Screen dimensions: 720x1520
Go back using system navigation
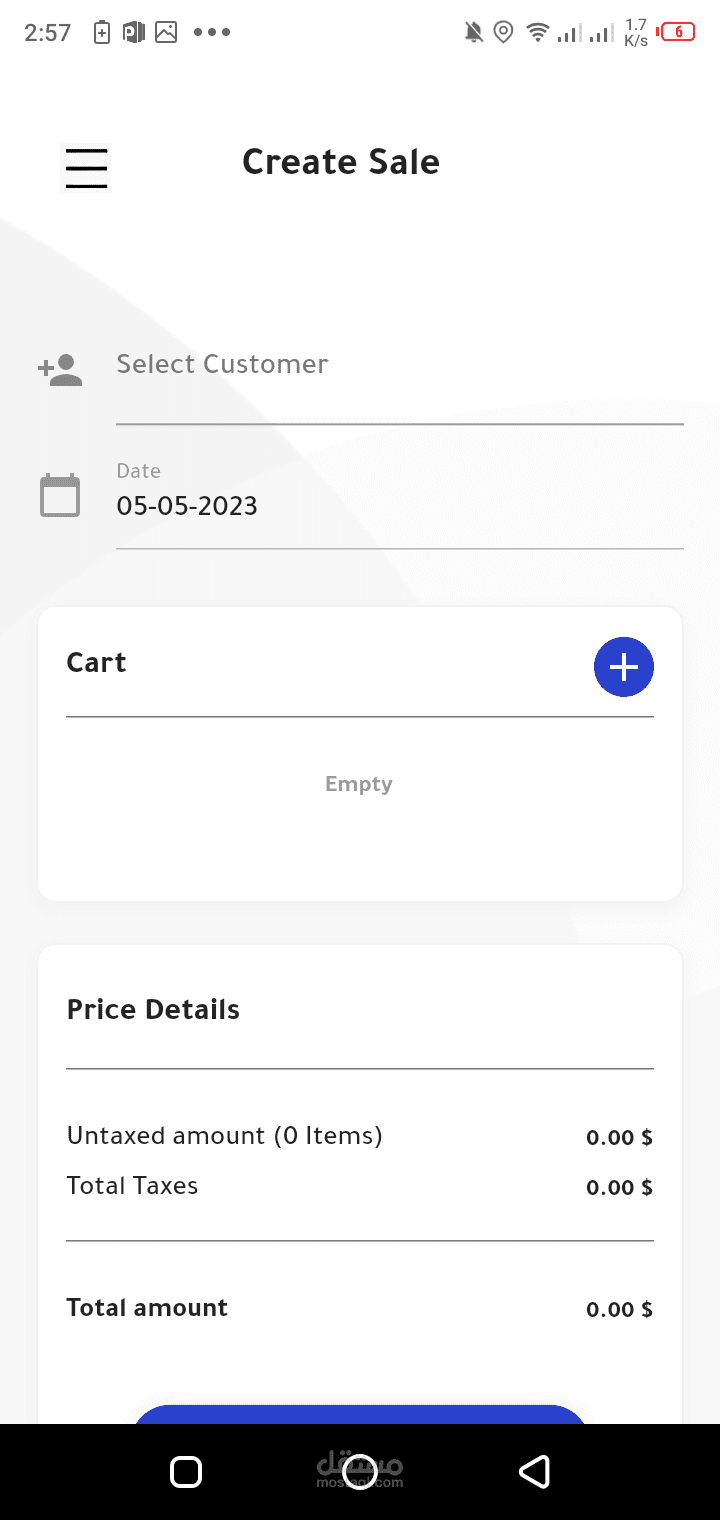pyautogui.click(x=534, y=1471)
